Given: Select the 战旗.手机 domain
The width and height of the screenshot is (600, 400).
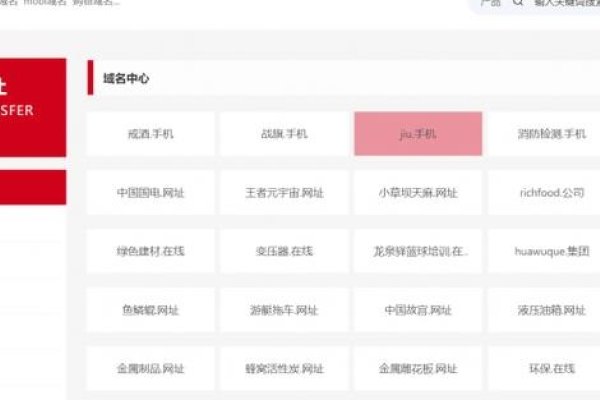Looking at the screenshot, I should [x=284, y=133].
